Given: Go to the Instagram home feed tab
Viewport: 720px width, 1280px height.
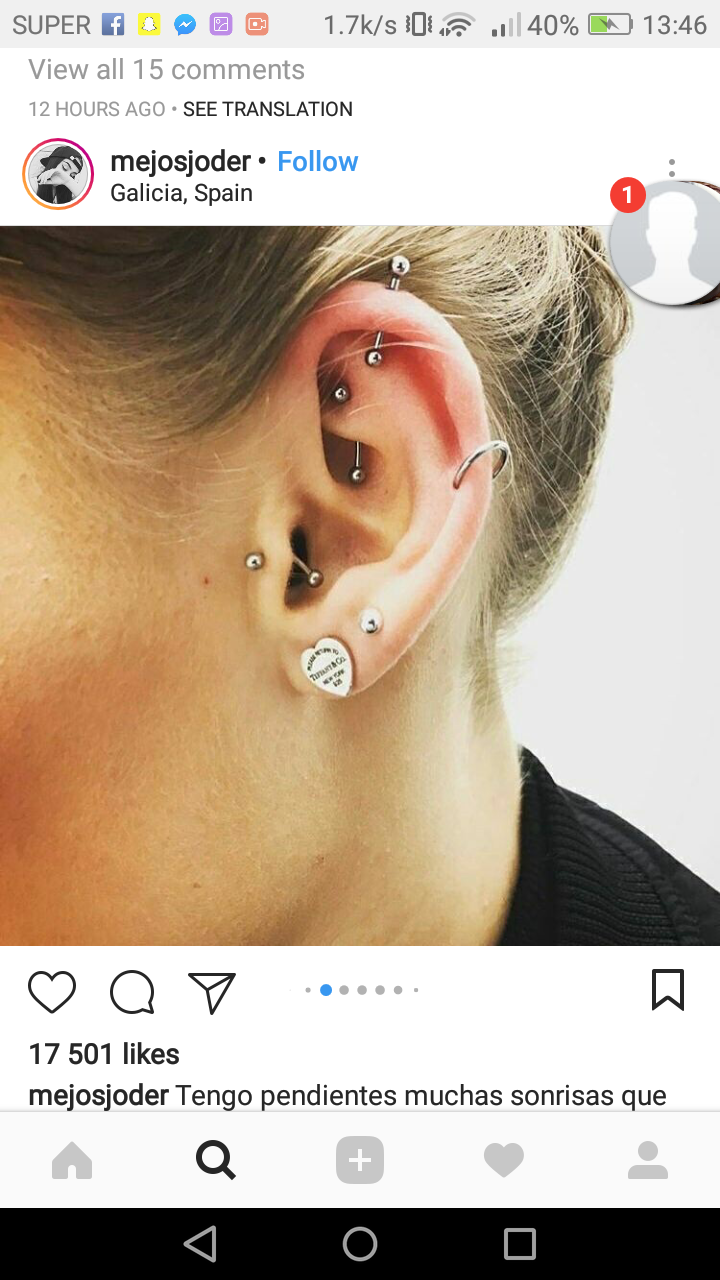Looking at the screenshot, I should (72, 1161).
